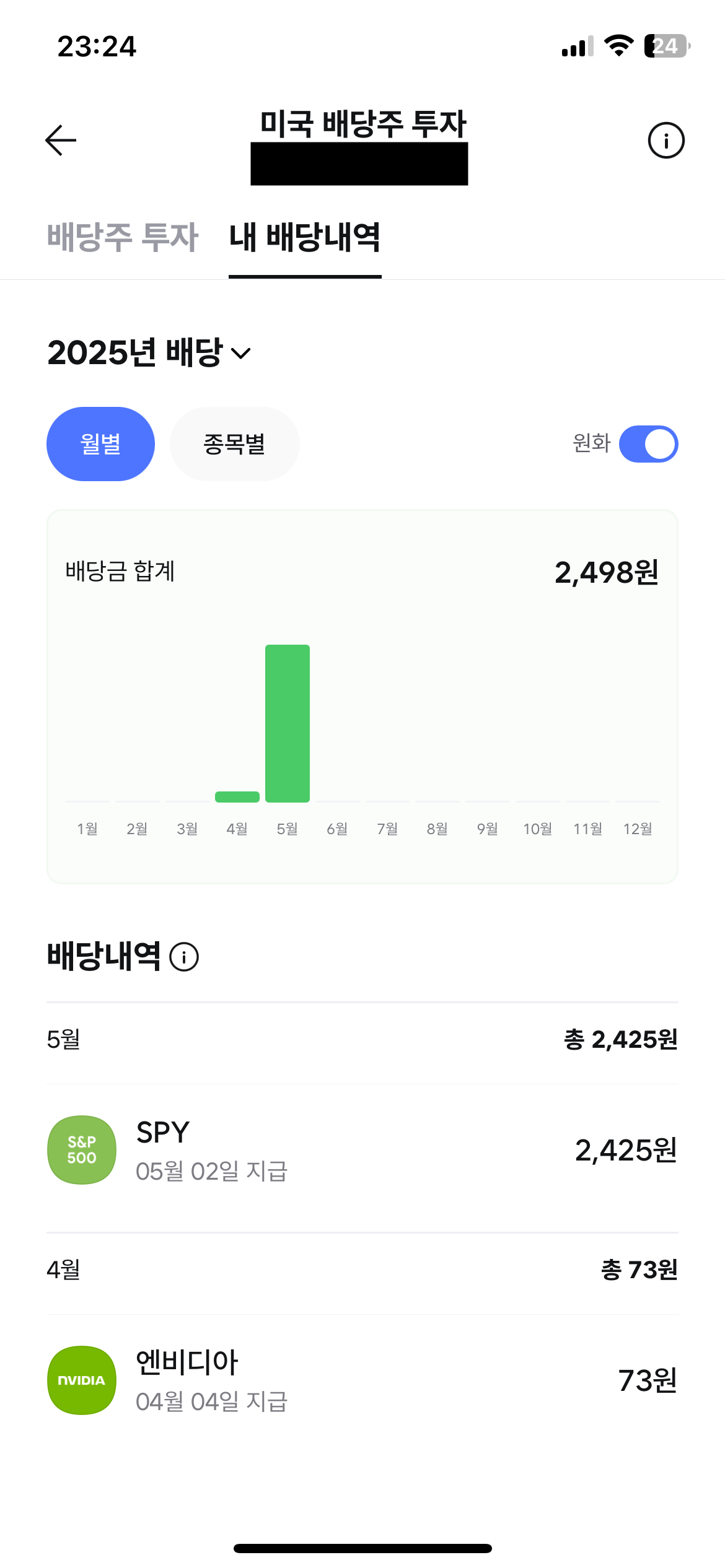Viewport: 725px width, 1568px height.
Task: Tap the 배당금 합계 total amount
Action: point(606,575)
